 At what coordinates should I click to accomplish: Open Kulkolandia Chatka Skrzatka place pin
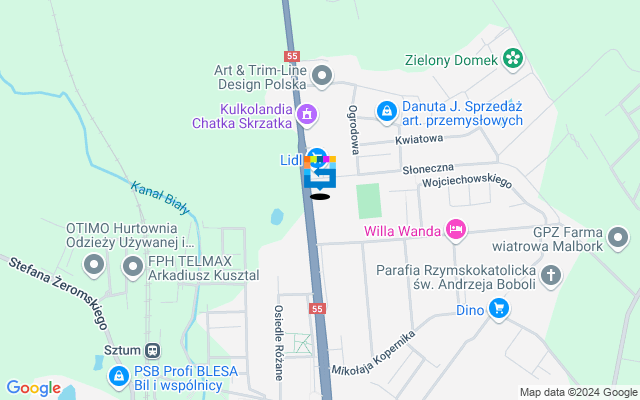307,115
